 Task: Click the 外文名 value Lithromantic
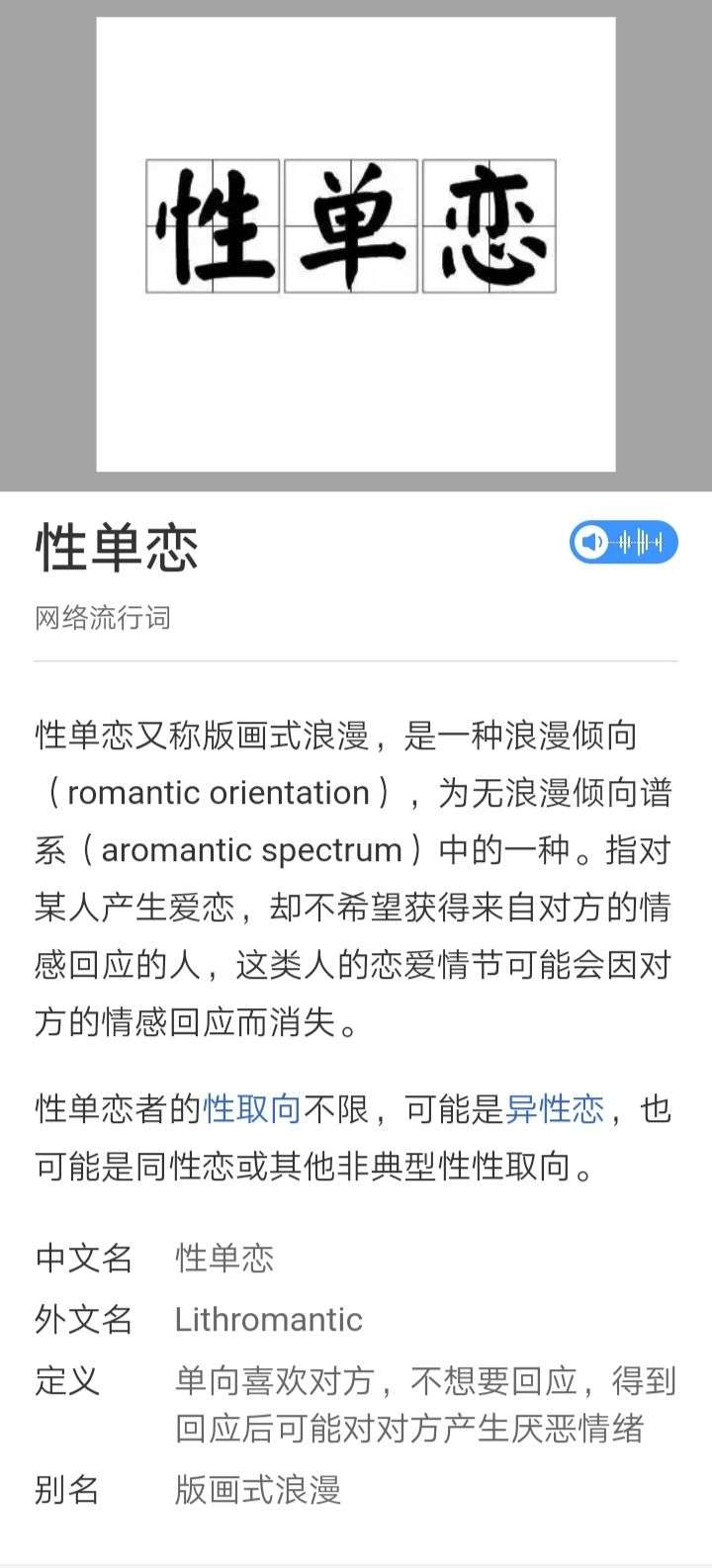point(269,1320)
